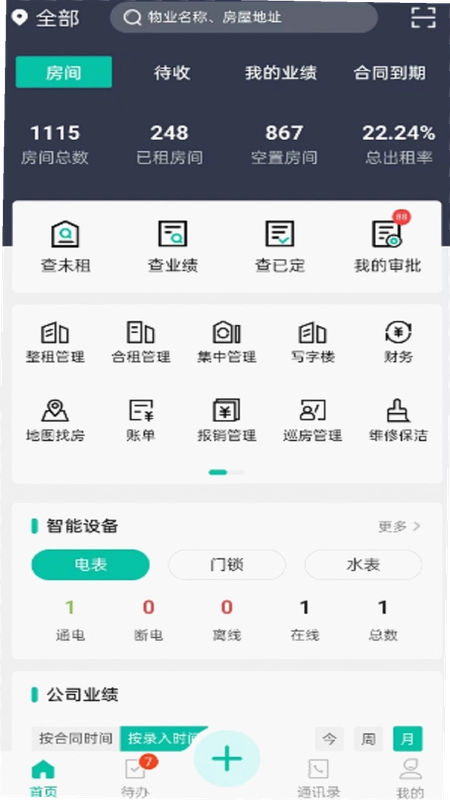Screen dimensions: 450x800
Task: Open 我的审批 with the badge
Action: point(388,246)
